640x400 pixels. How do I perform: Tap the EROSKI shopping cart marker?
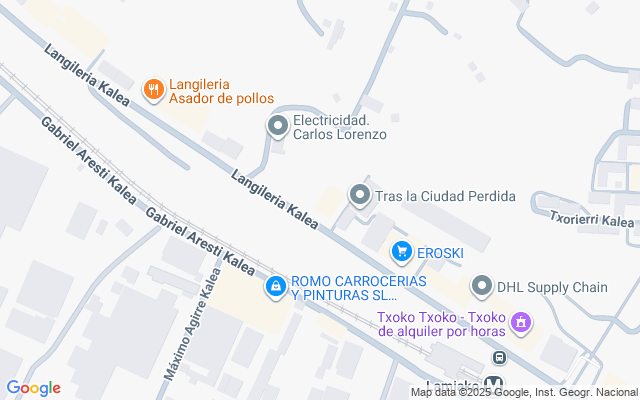coord(401,252)
